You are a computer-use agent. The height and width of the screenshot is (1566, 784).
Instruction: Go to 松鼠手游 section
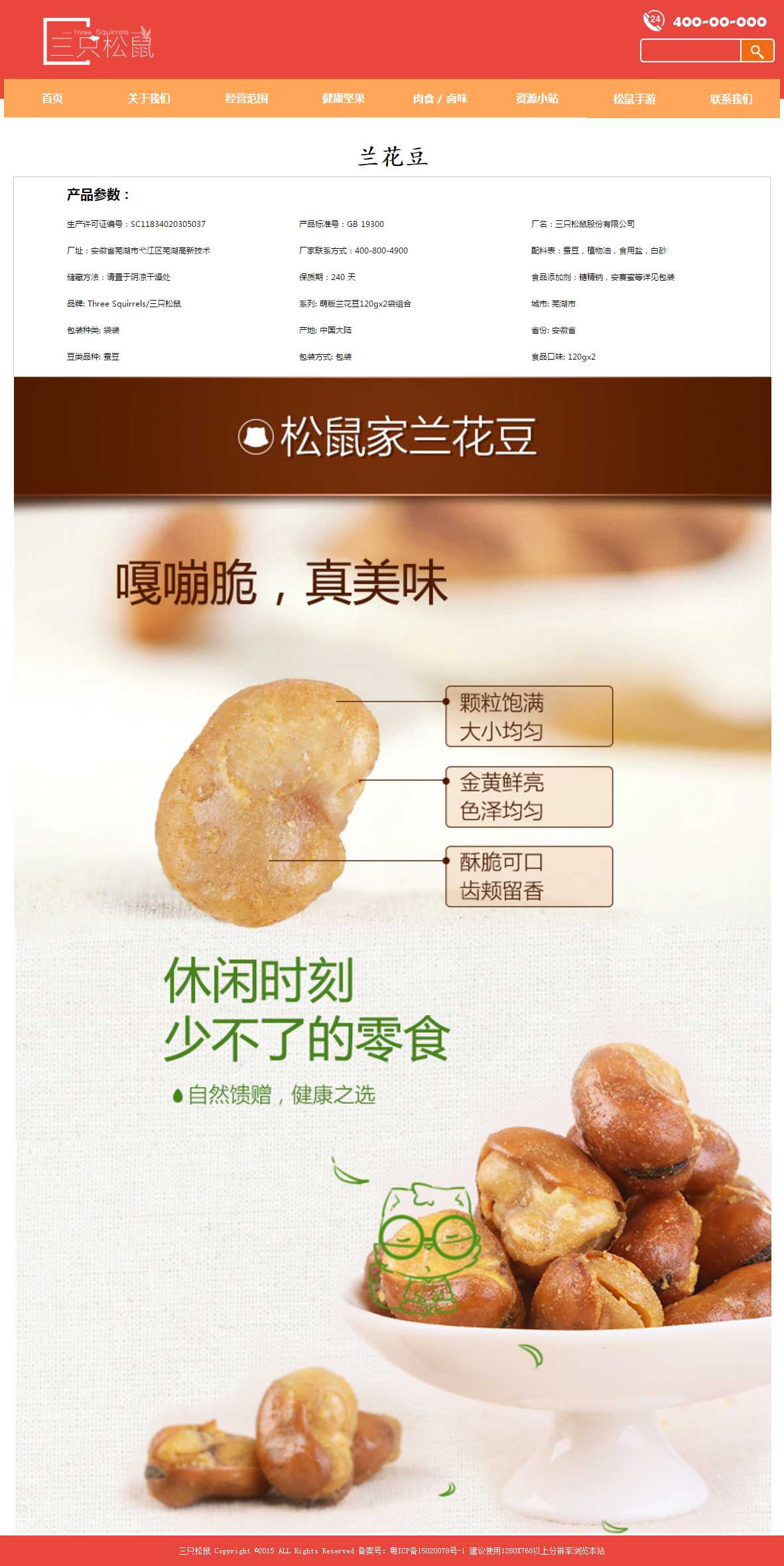pos(634,99)
